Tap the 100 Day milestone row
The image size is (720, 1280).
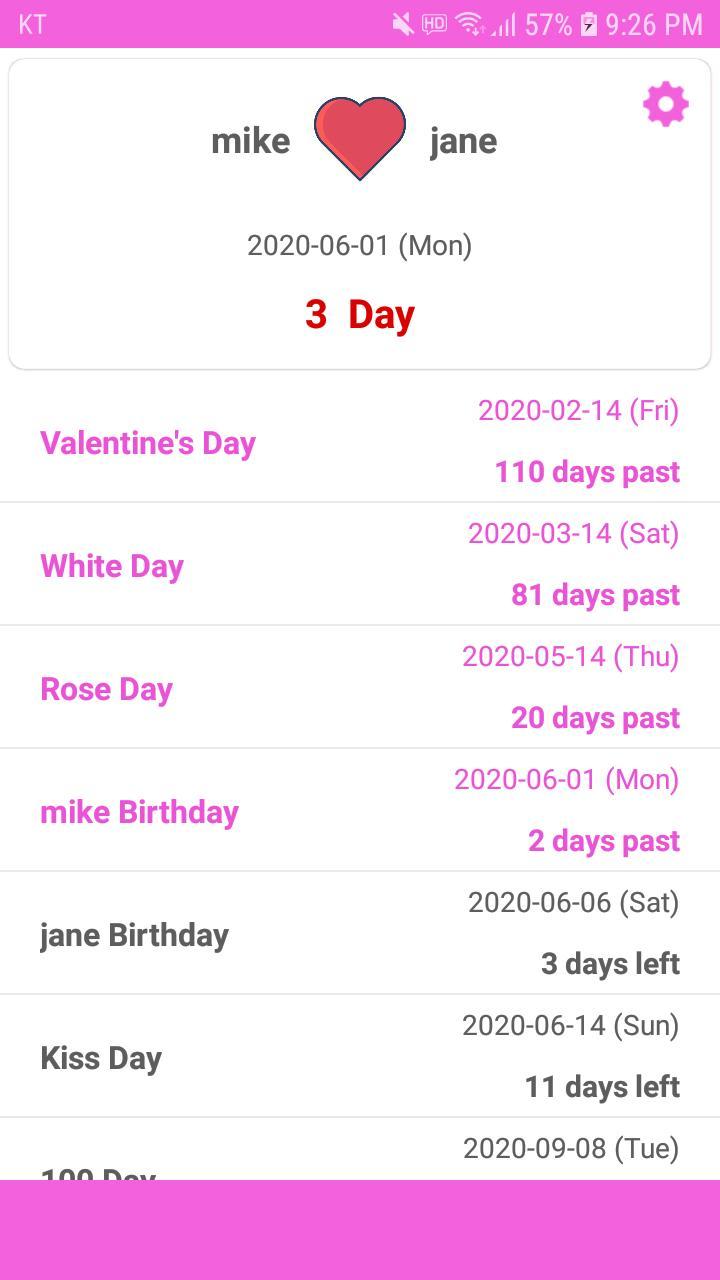pos(360,1160)
